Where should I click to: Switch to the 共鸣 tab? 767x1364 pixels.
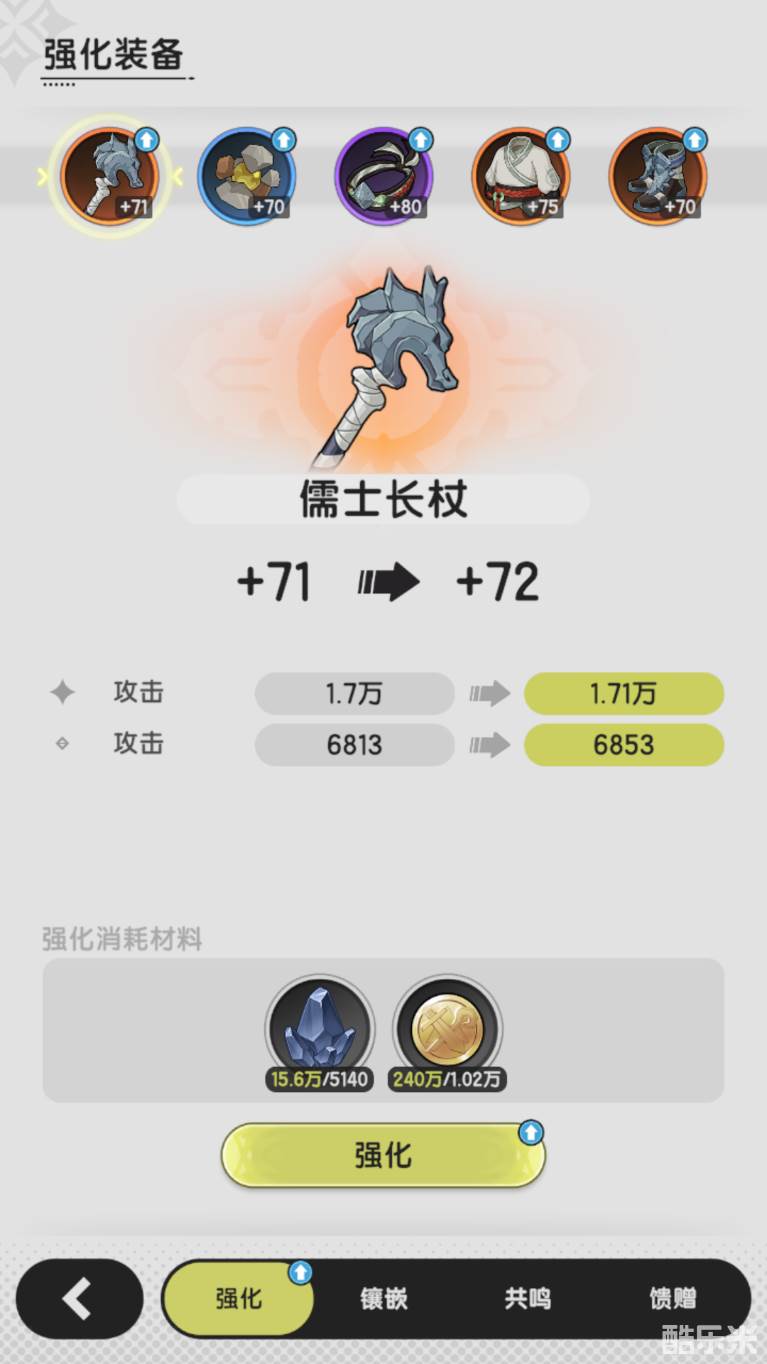pyautogui.click(x=528, y=1299)
